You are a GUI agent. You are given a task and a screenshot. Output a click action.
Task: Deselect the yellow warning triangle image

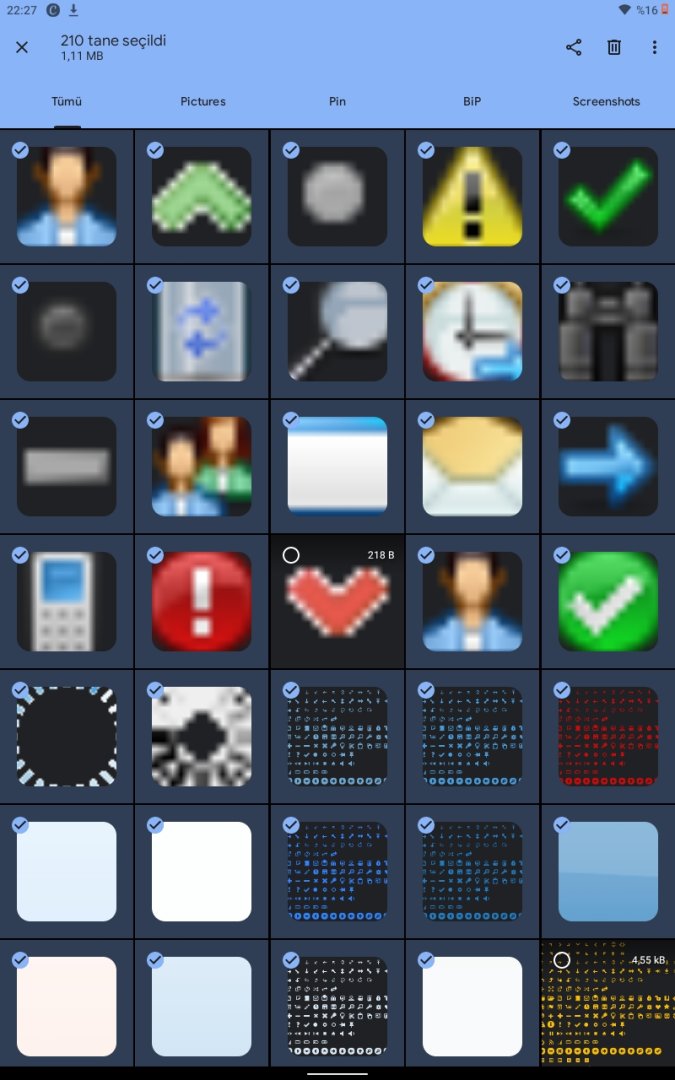click(472, 197)
